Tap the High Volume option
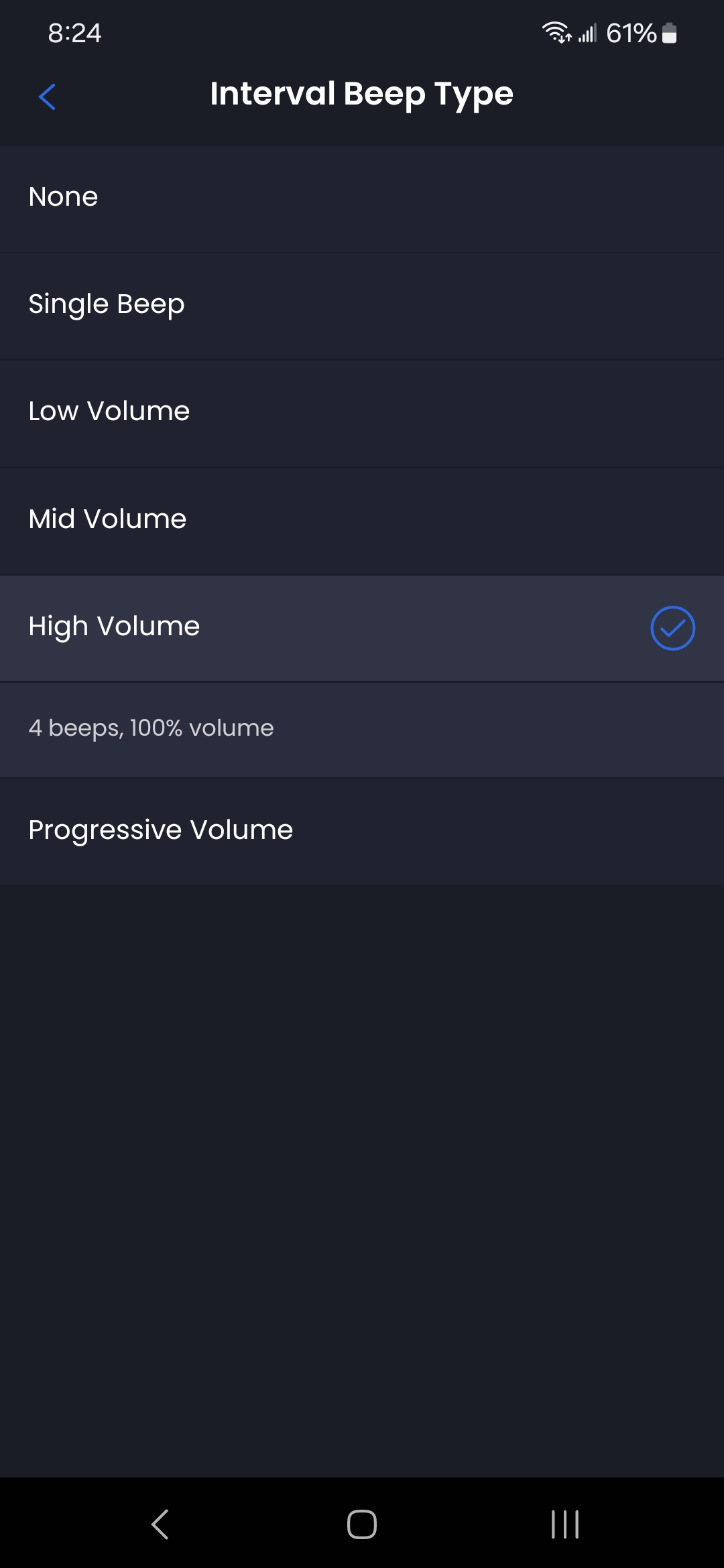This screenshot has width=724, height=1568. [362, 628]
